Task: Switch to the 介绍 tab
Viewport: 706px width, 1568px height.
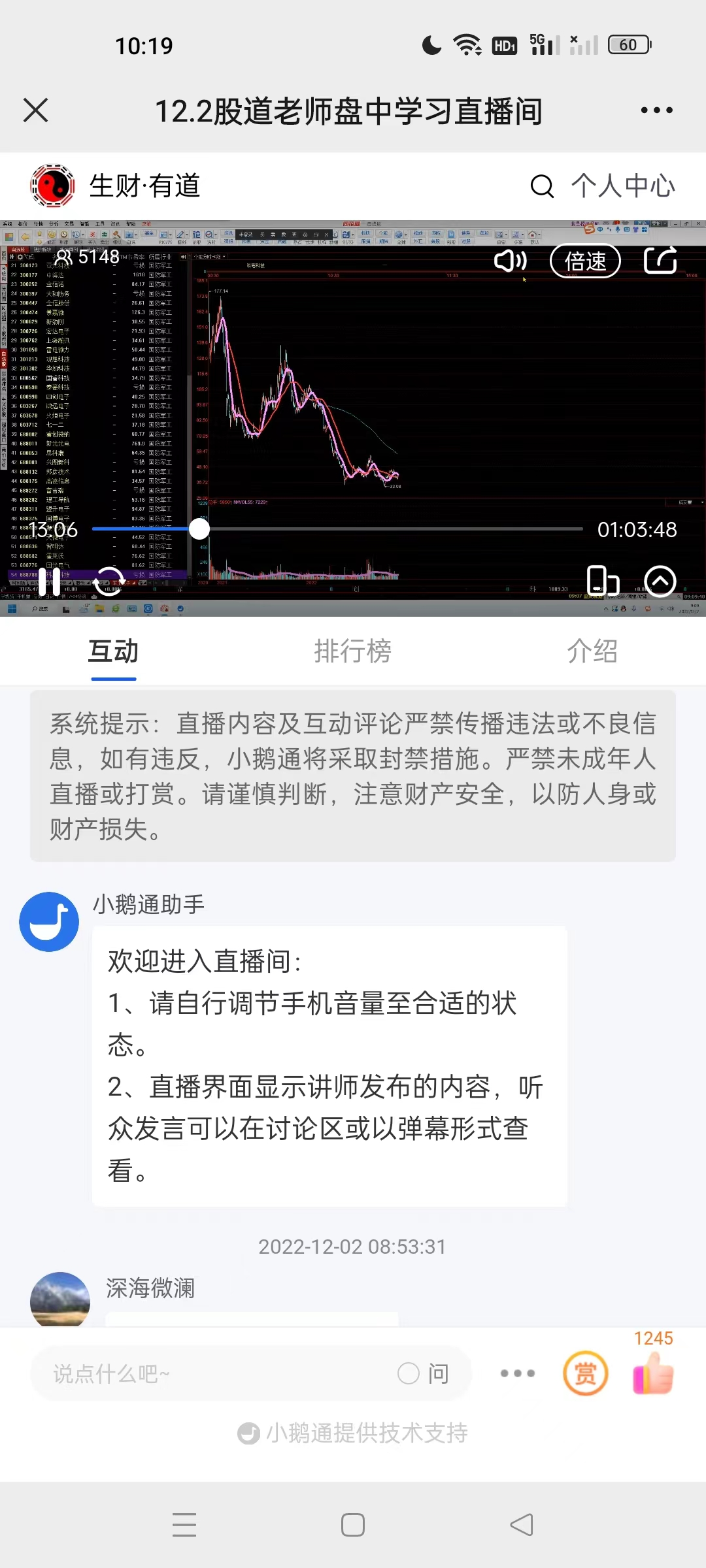Action: 592,651
